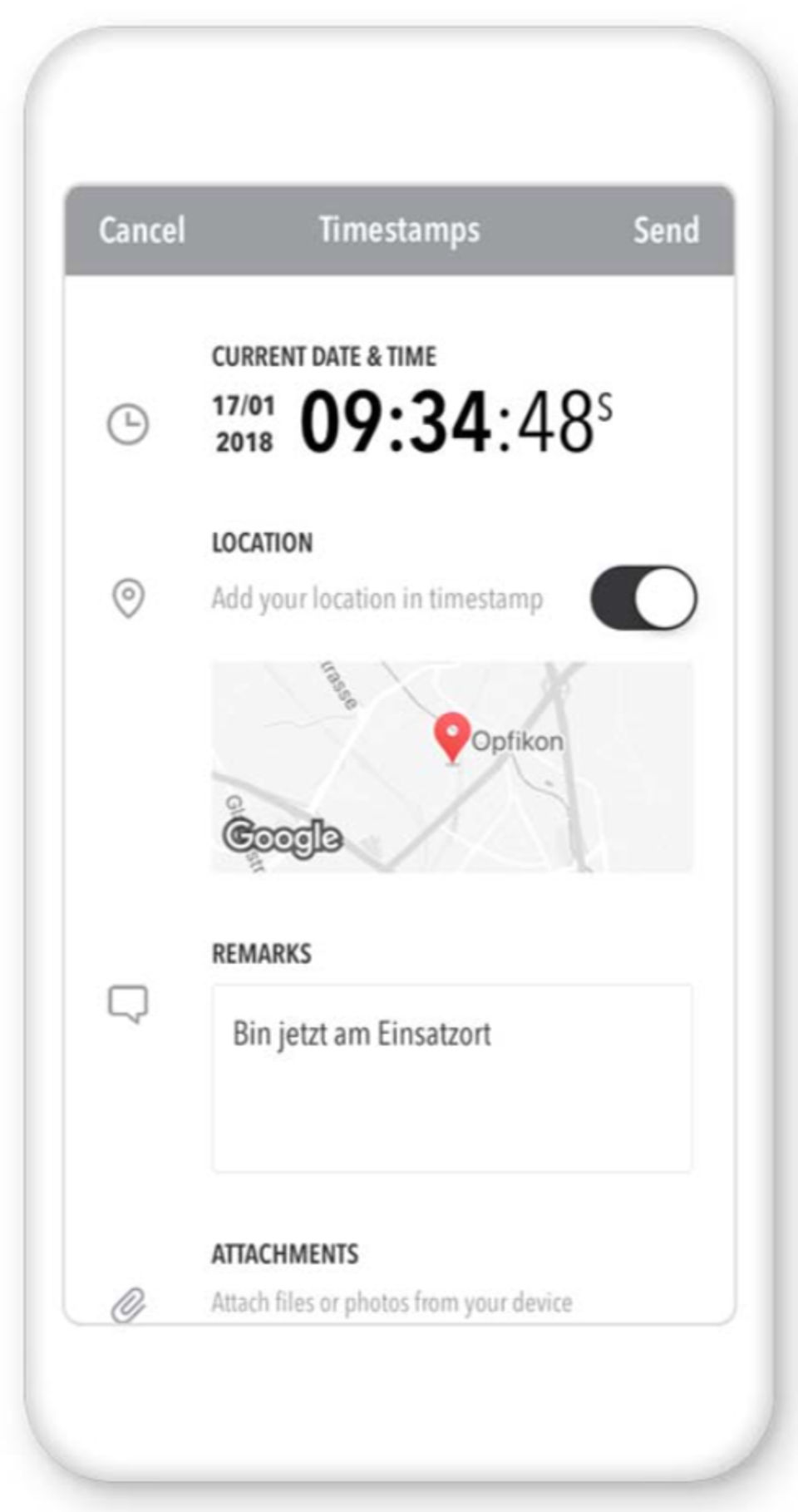798x1512 pixels.
Task: Send the timestamp
Action: pos(665,230)
